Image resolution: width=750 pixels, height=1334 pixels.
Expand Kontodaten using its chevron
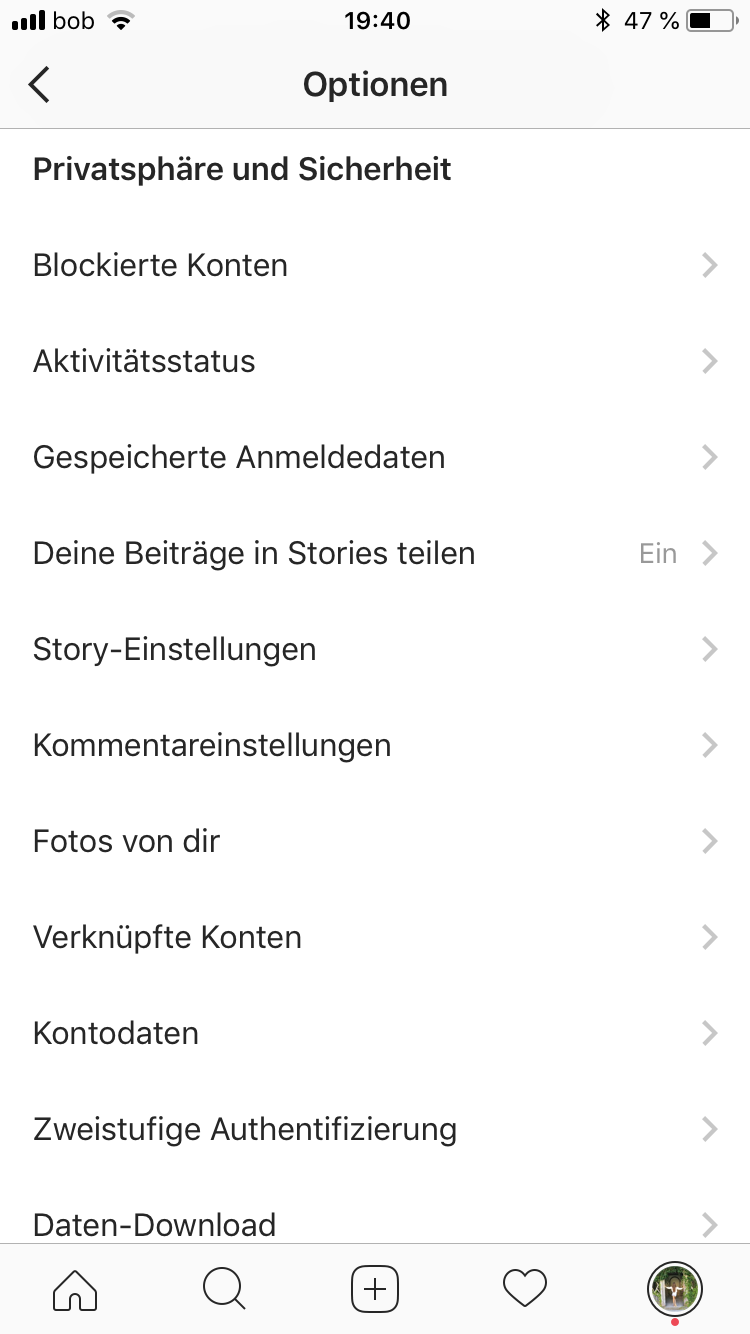pos(710,1033)
